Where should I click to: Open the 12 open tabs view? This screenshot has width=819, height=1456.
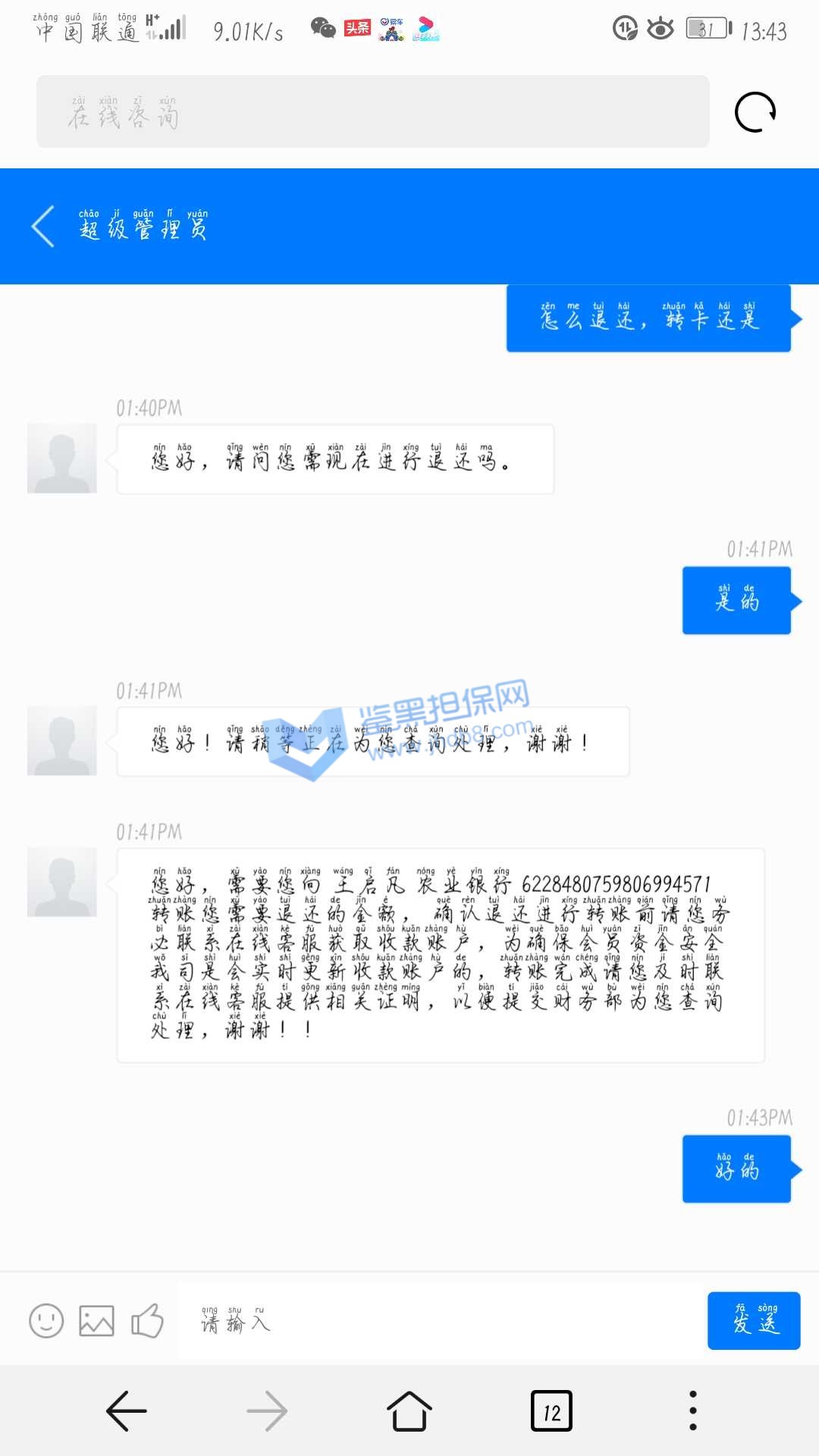[x=551, y=1410]
